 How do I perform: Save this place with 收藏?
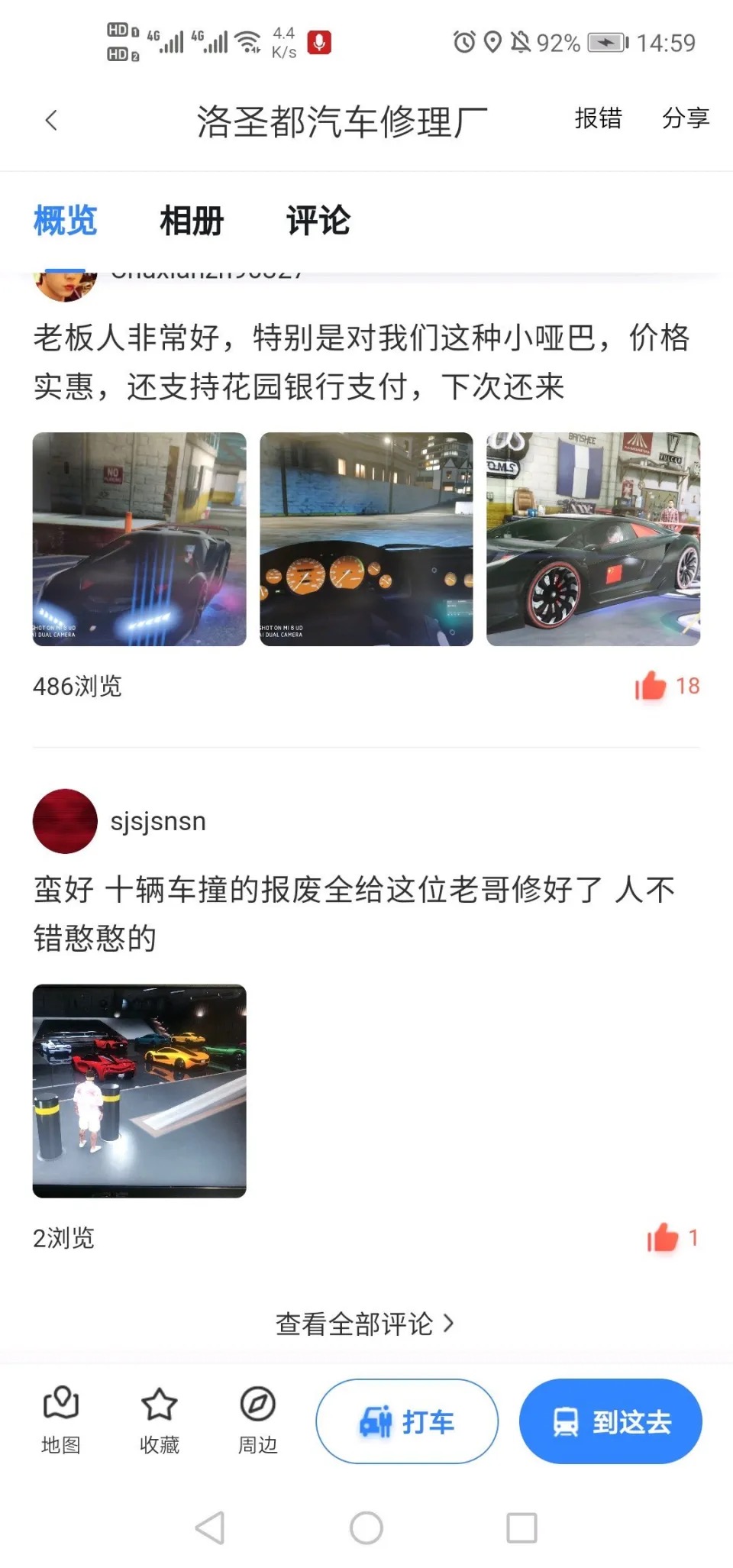click(159, 1421)
